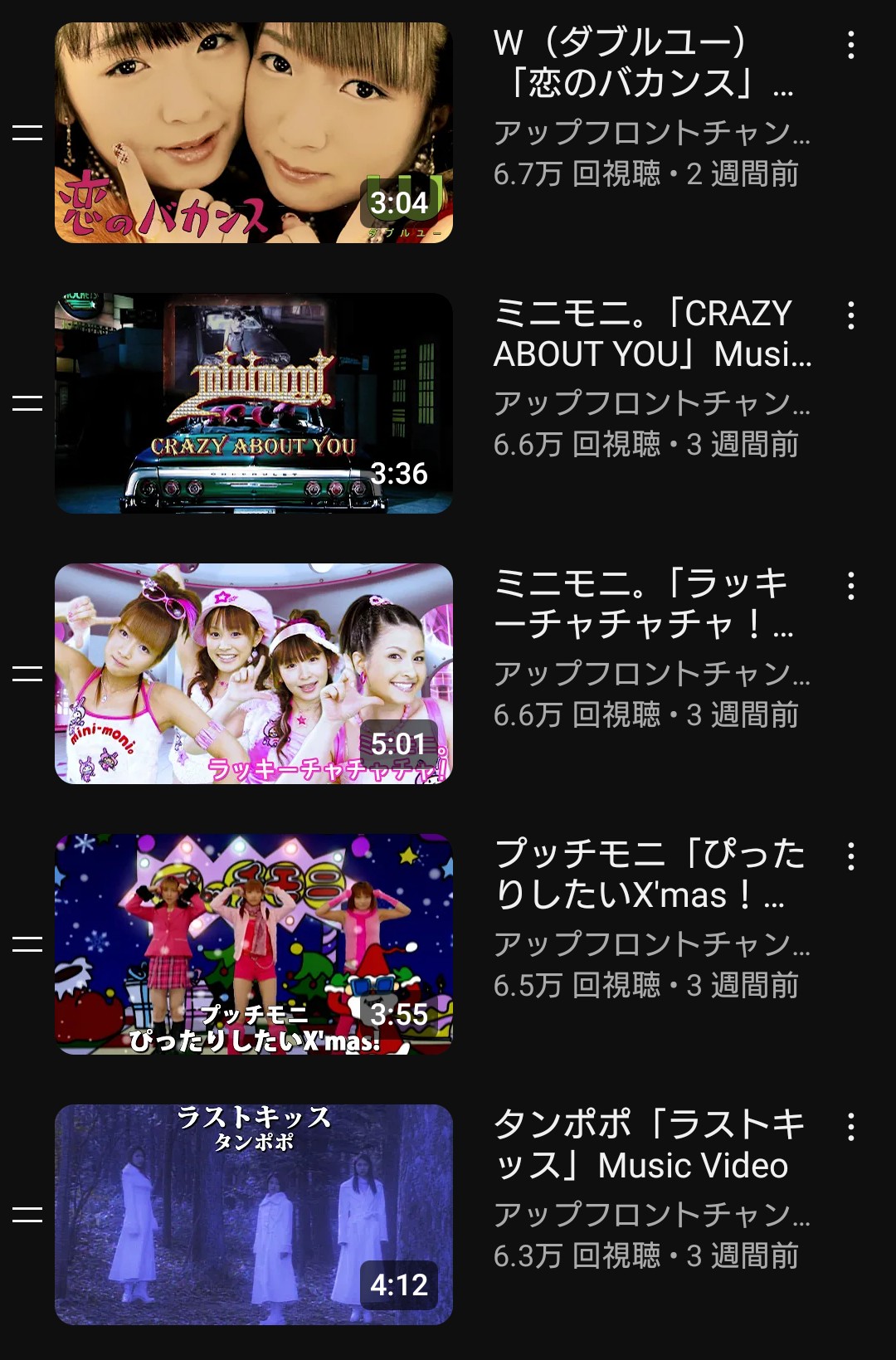Open more options for タンポポ「ラストキッス」
This screenshot has height=1360, width=896.
(850, 1127)
